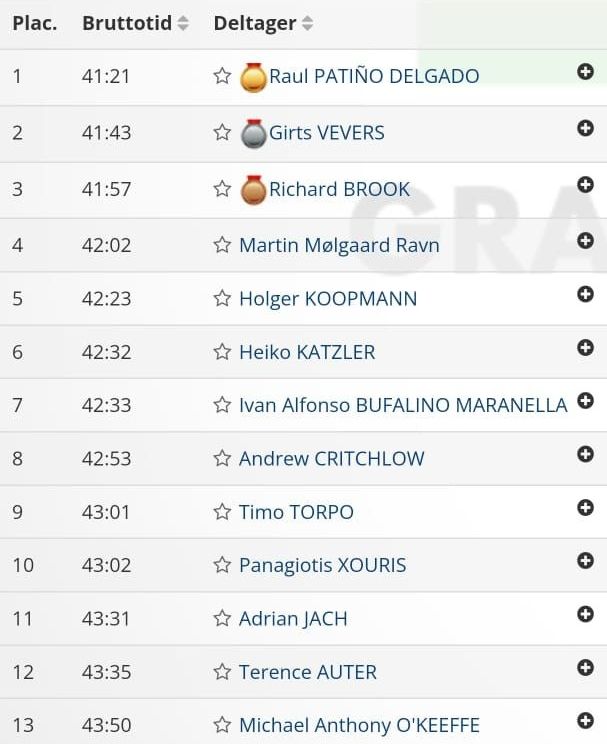Viewport: 607px width, 744px height.
Task: Expand Andrew CRITCHLOW's row details
Action: pyautogui.click(x=585, y=454)
